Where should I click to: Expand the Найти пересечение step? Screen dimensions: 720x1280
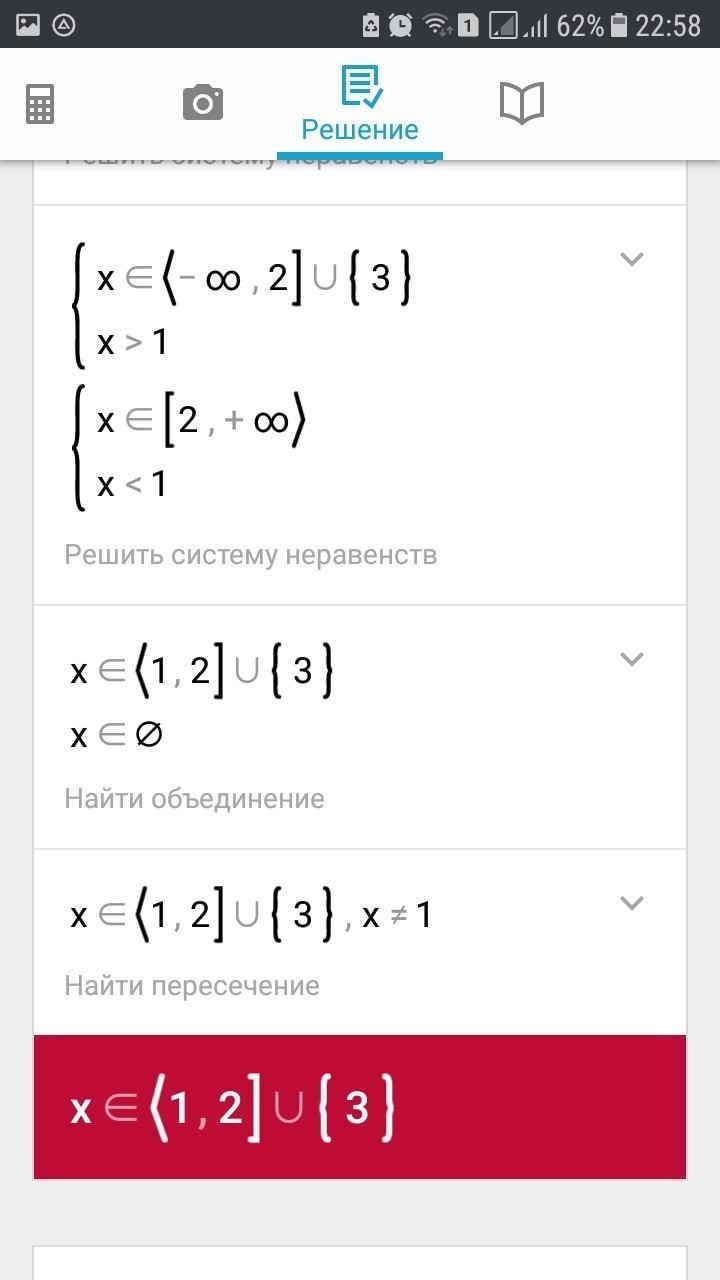pos(631,903)
